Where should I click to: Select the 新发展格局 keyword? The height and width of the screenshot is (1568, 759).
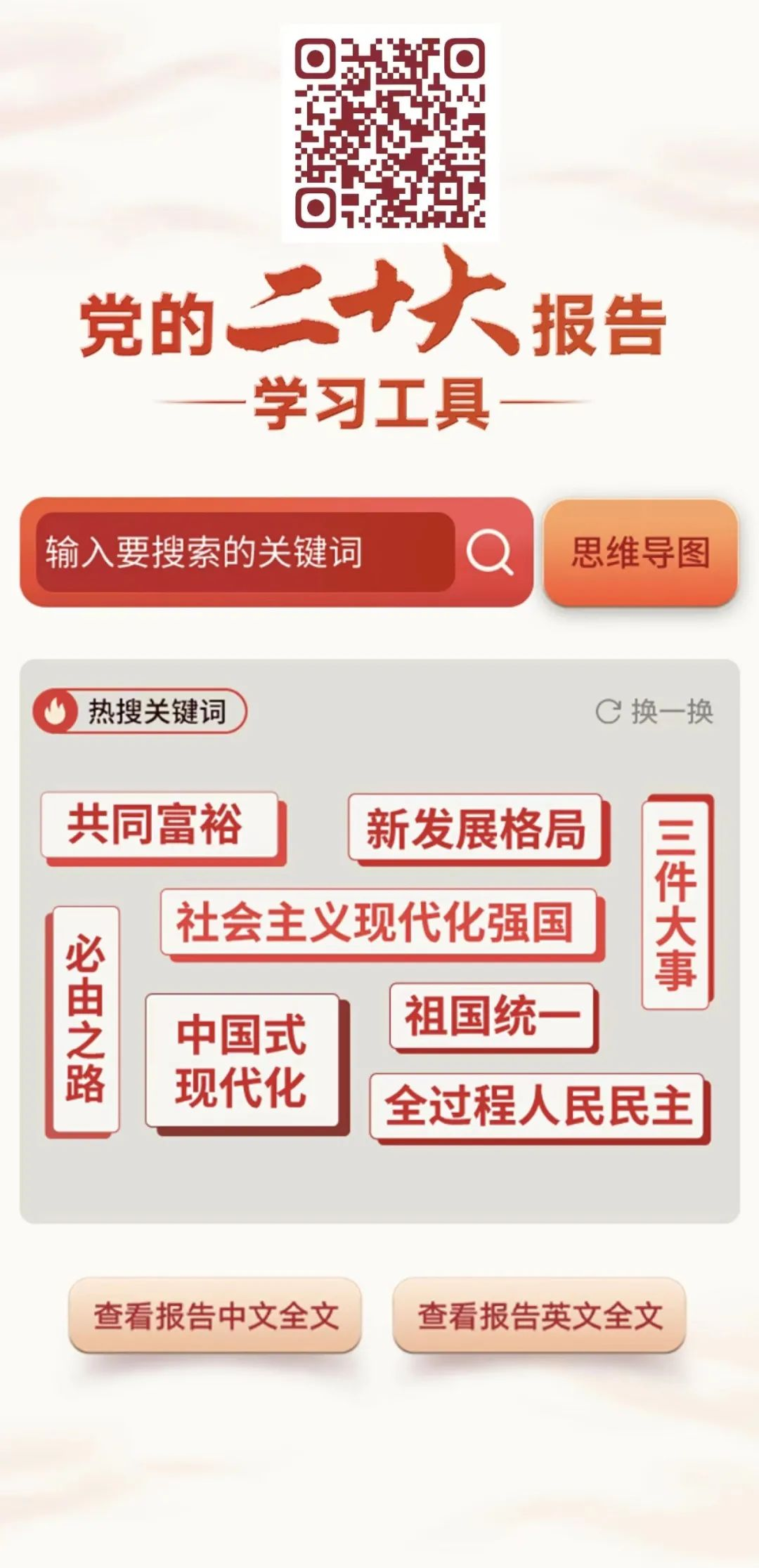[476, 828]
